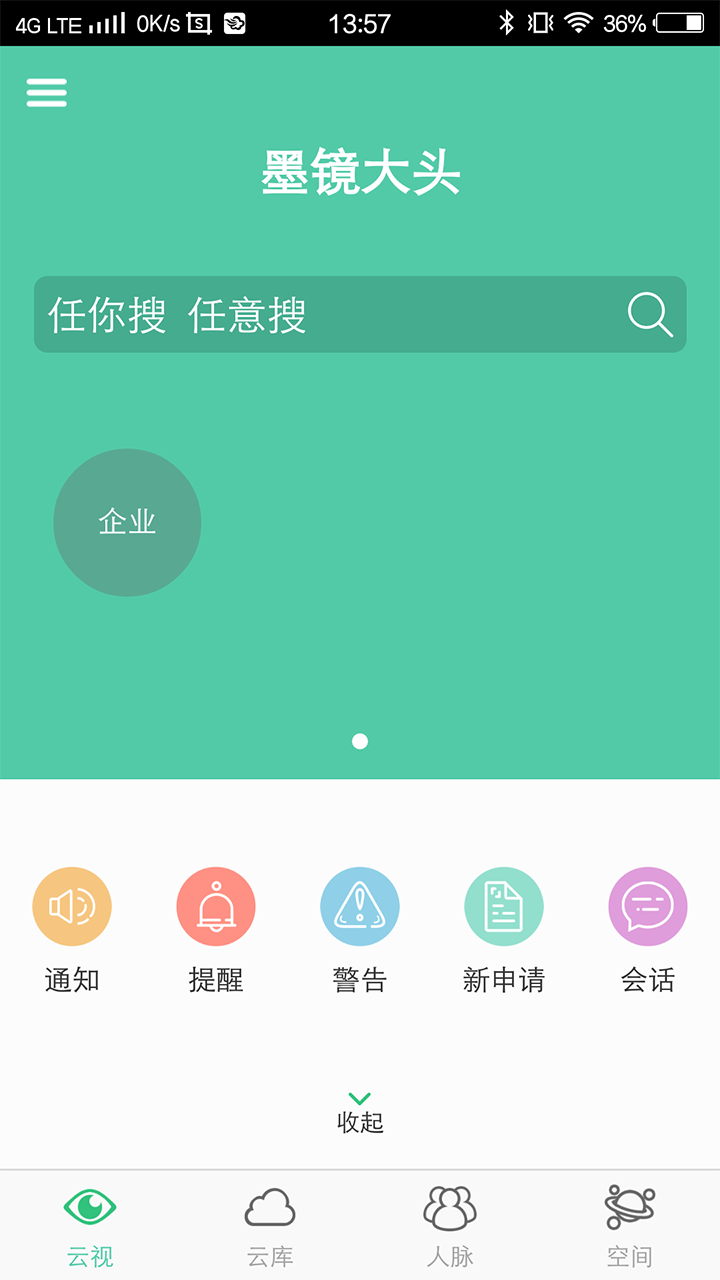
Task: Select the 云视 eye tab icon
Action: tap(91, 1208)
